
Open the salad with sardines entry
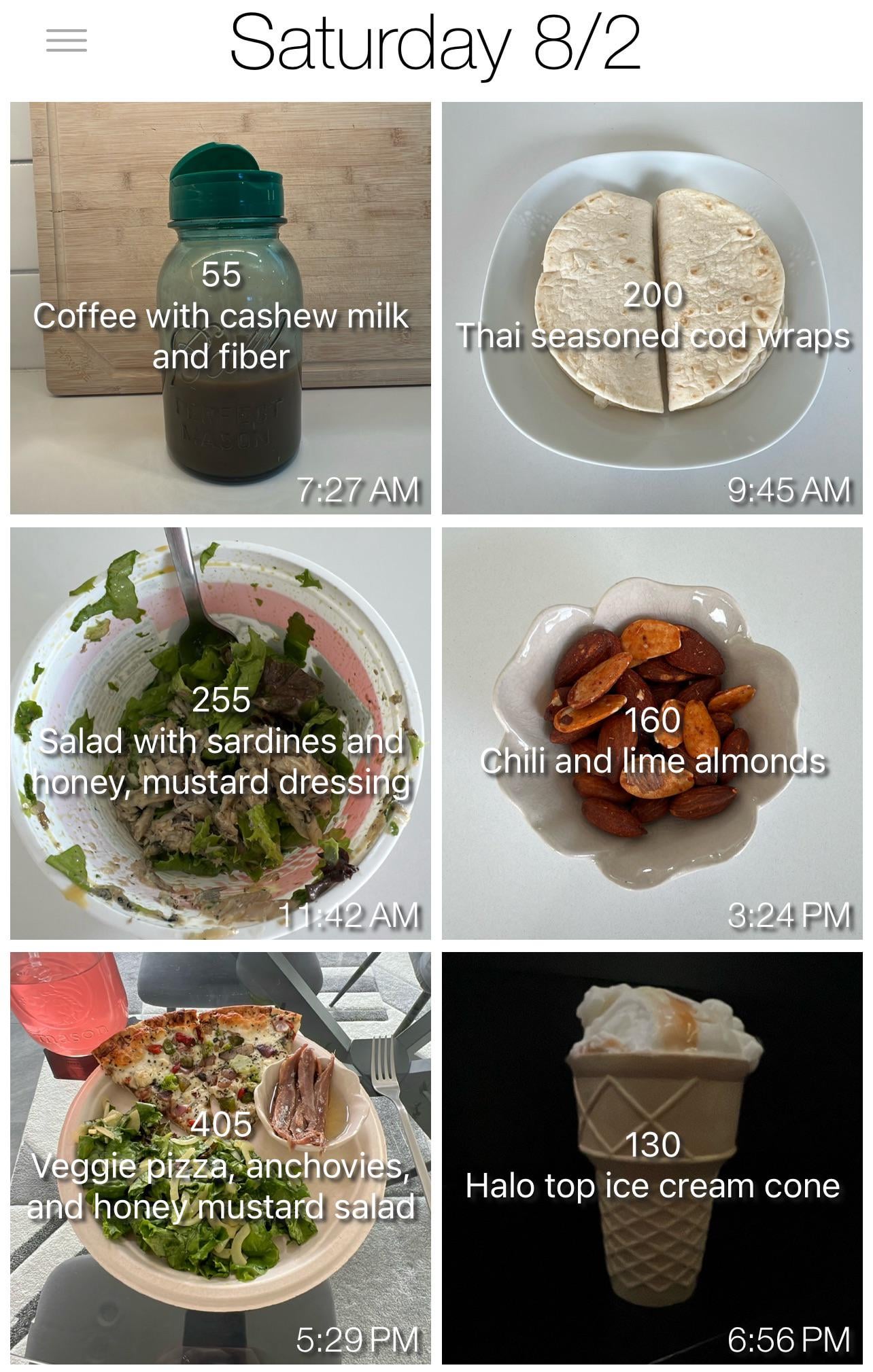point(220,733)
